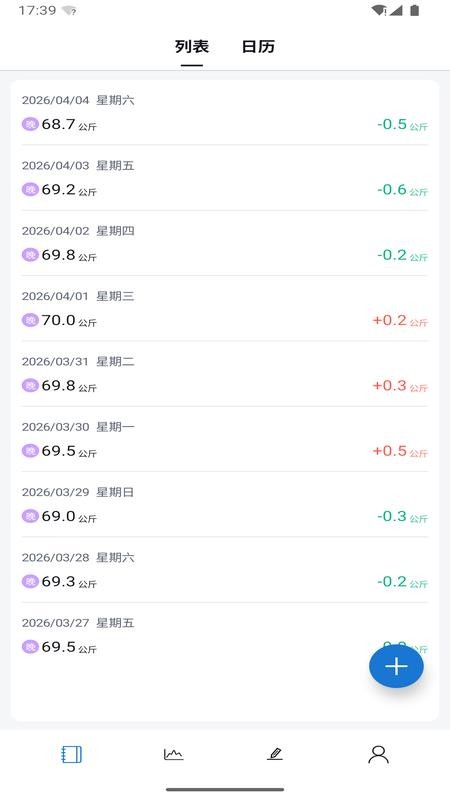Open the 2026/04/03 星期五 record
This screenshot has width=450, height=800.
point(224,178)
